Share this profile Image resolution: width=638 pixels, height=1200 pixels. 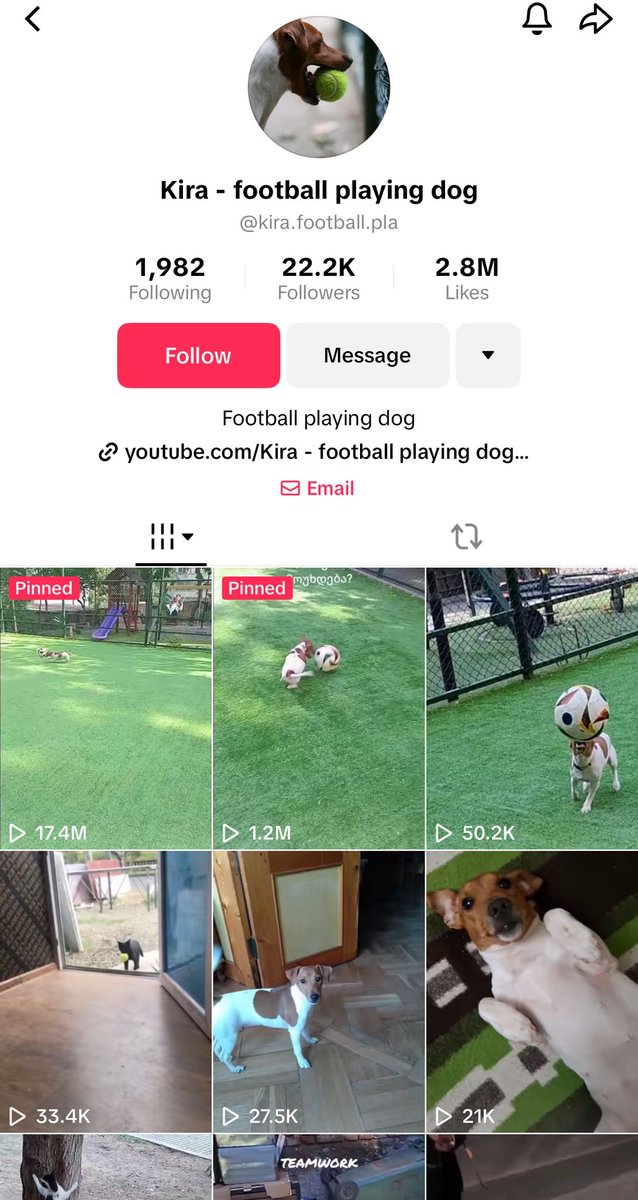coord(596,18)
